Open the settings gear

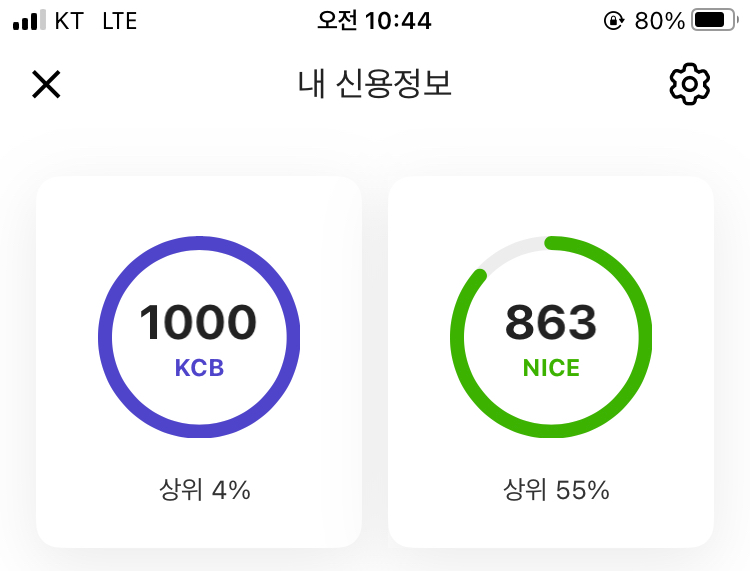coord(689,85)
